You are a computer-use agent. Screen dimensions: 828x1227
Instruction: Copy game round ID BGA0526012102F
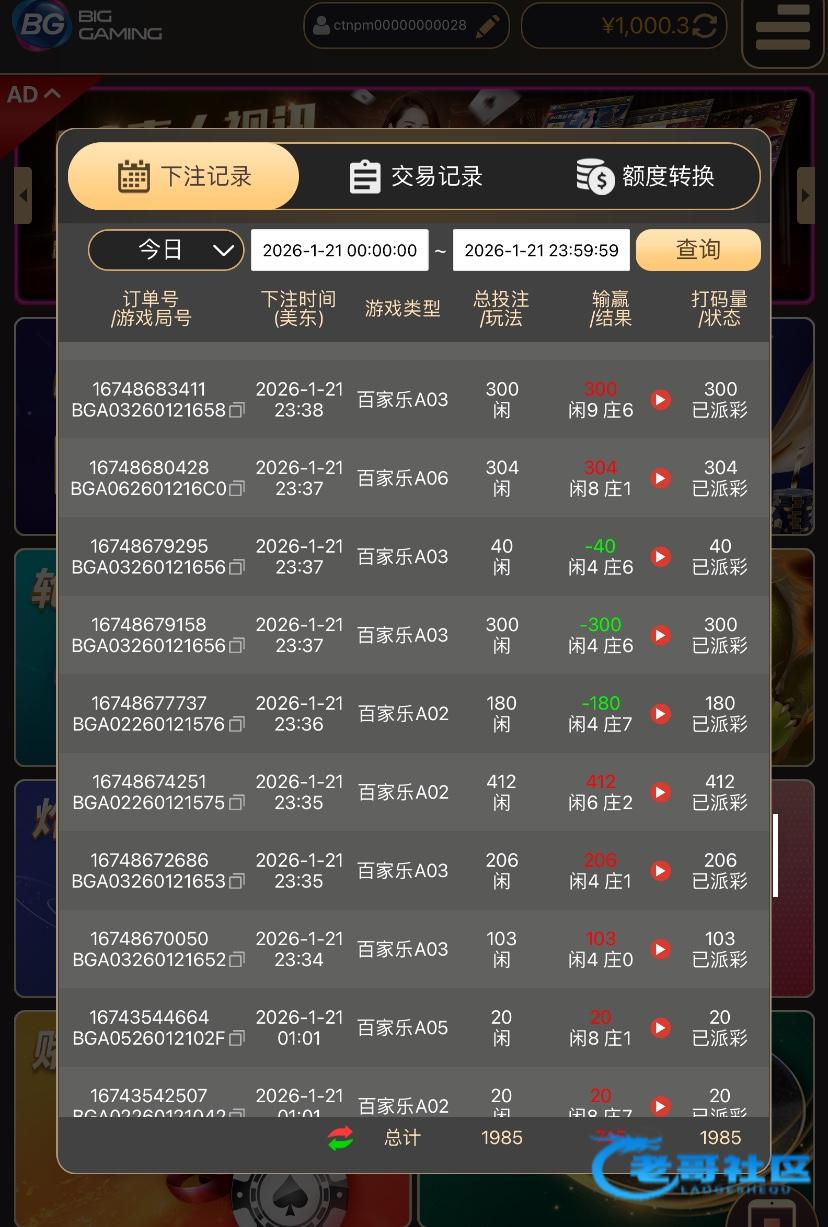click(x=237, y=1039)
